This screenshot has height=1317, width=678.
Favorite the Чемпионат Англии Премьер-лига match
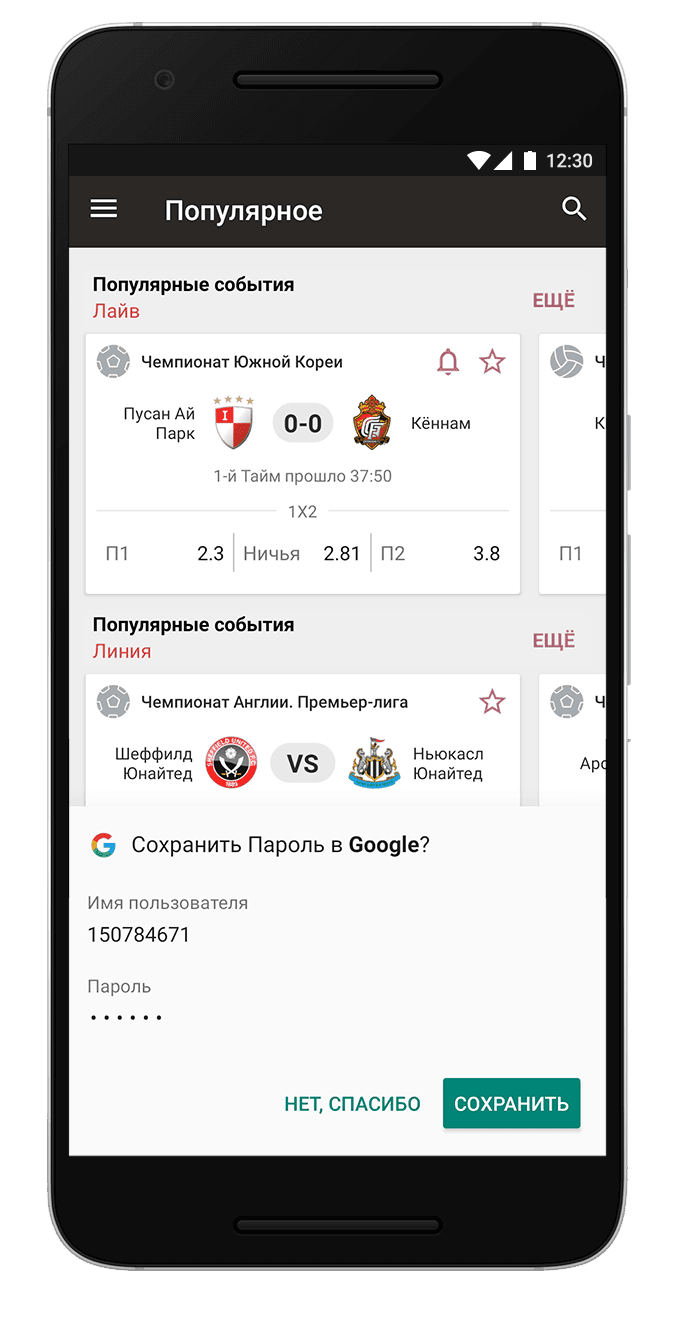[492, 702]
